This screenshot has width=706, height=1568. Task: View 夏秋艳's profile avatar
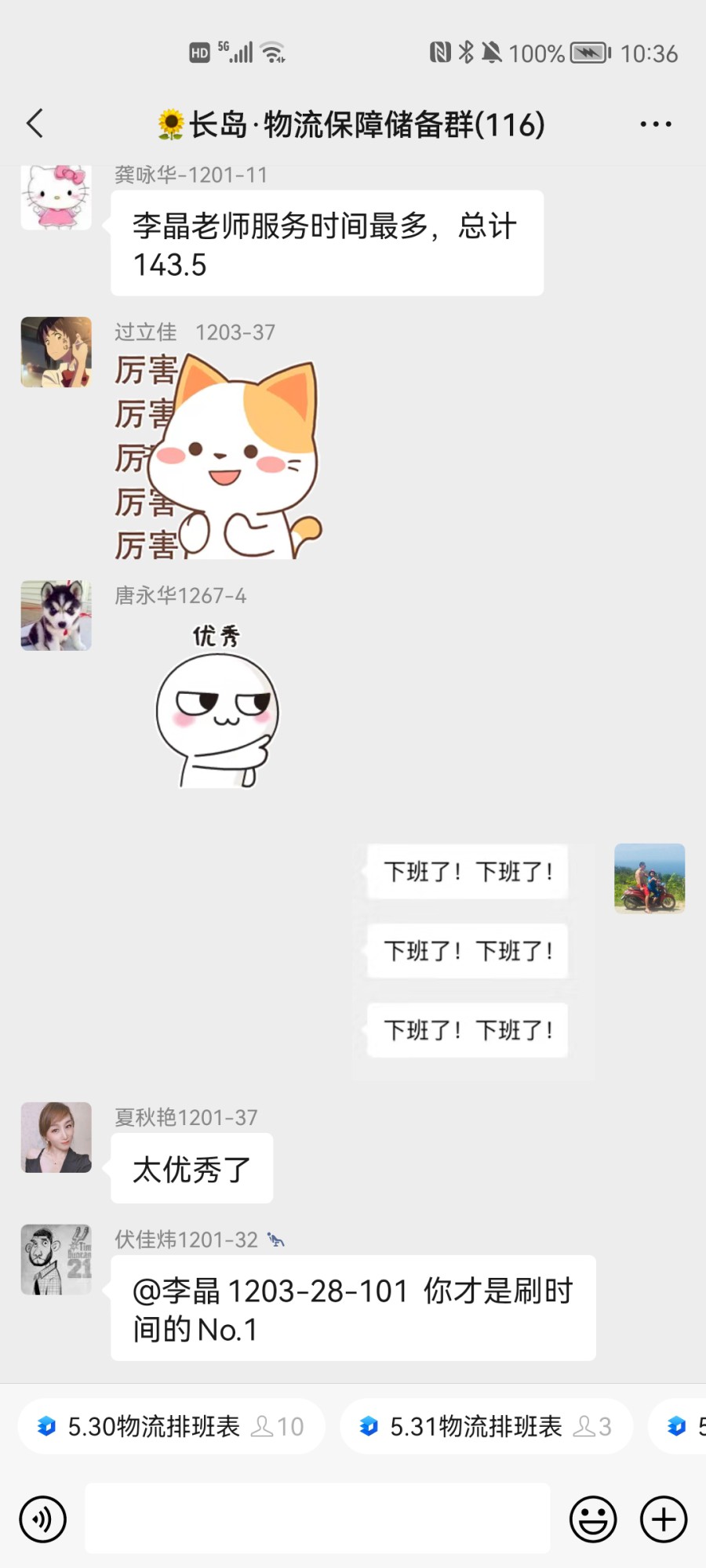[x=56, y=1138]
